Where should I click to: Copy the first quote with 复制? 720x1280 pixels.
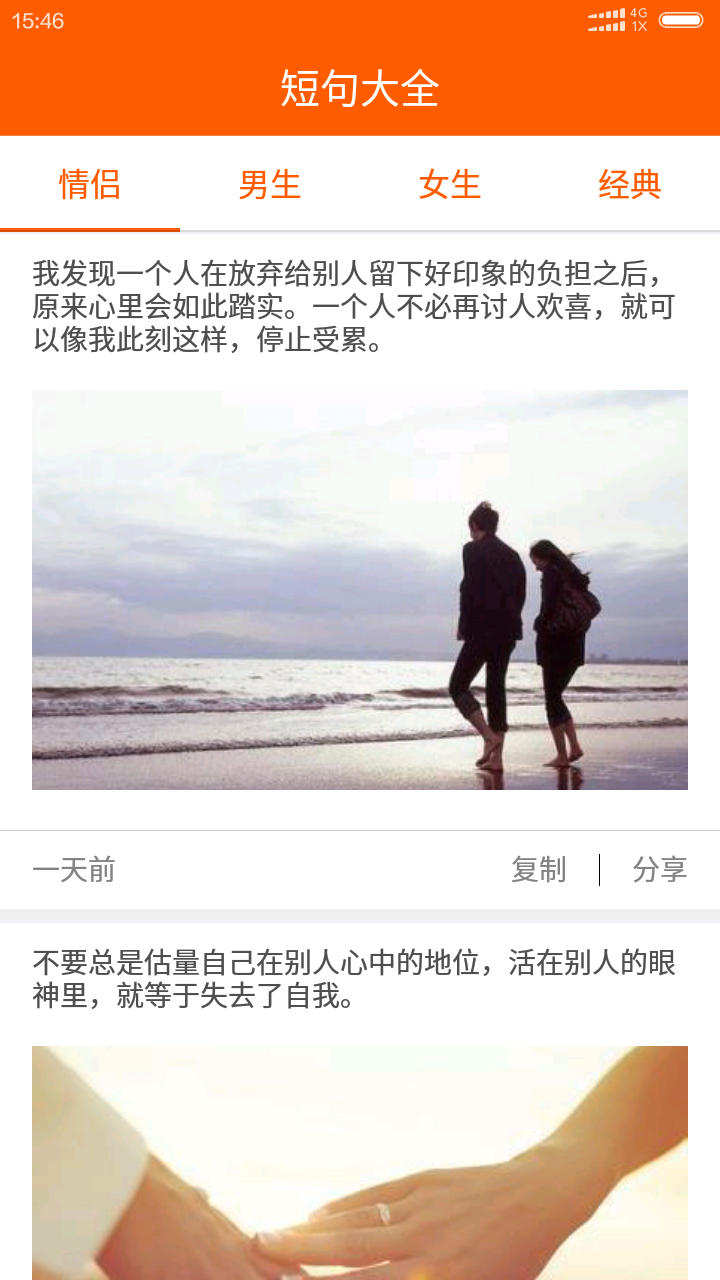539,870
